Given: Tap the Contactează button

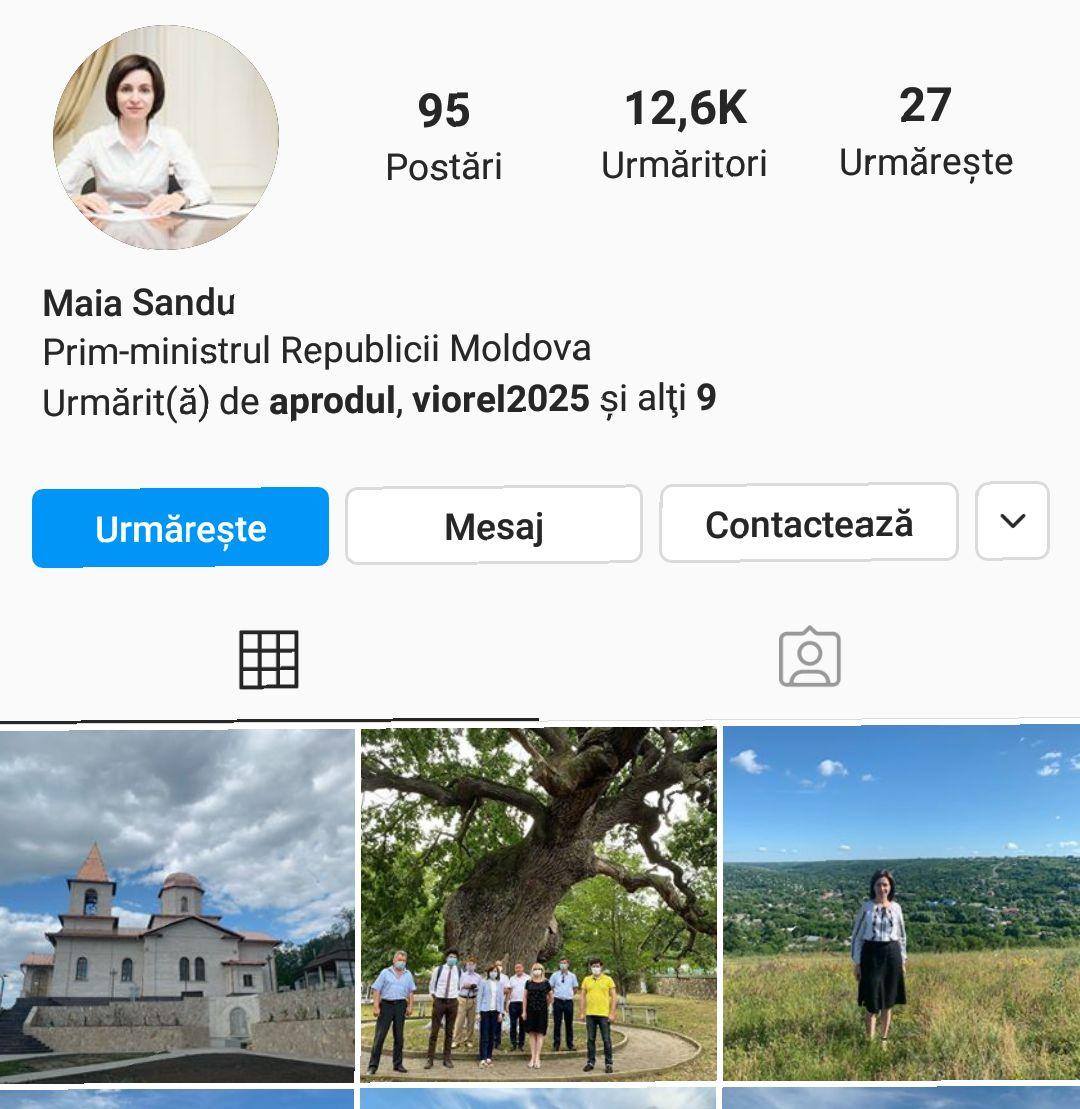Looking at the screenshot, I should (808, 523).
